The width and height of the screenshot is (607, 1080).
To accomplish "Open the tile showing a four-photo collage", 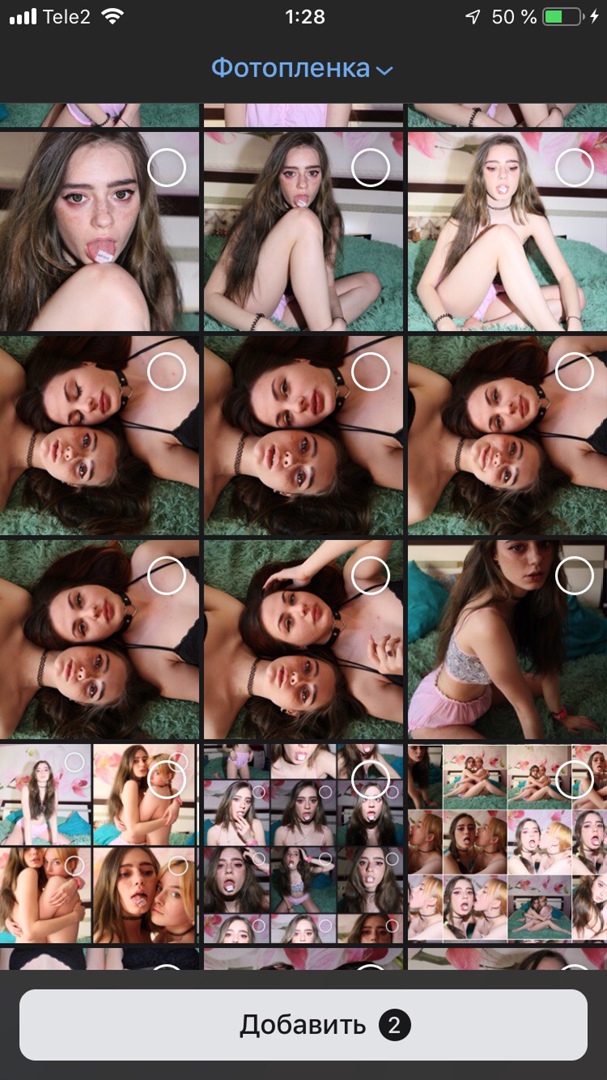I will point(100,842).
